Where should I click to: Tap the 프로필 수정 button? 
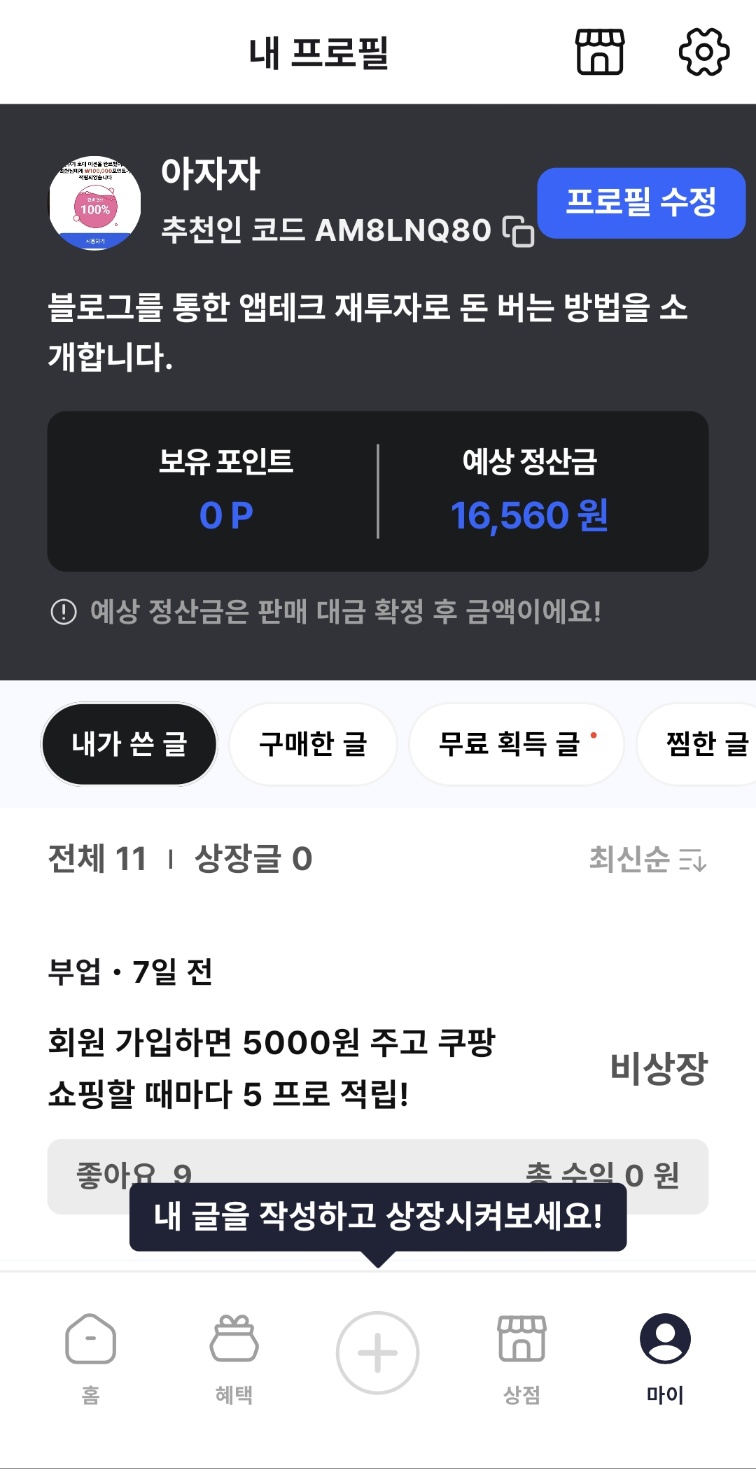tap(641, 203)
